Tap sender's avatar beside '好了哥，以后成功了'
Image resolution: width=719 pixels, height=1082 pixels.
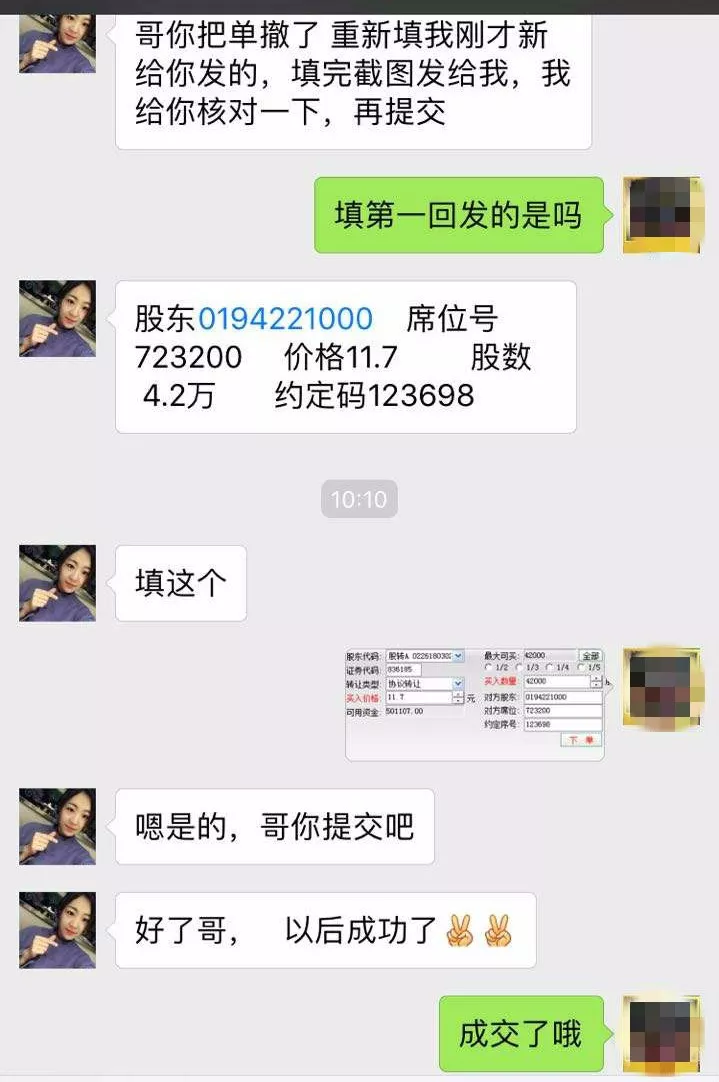click(x=57, y=930)
